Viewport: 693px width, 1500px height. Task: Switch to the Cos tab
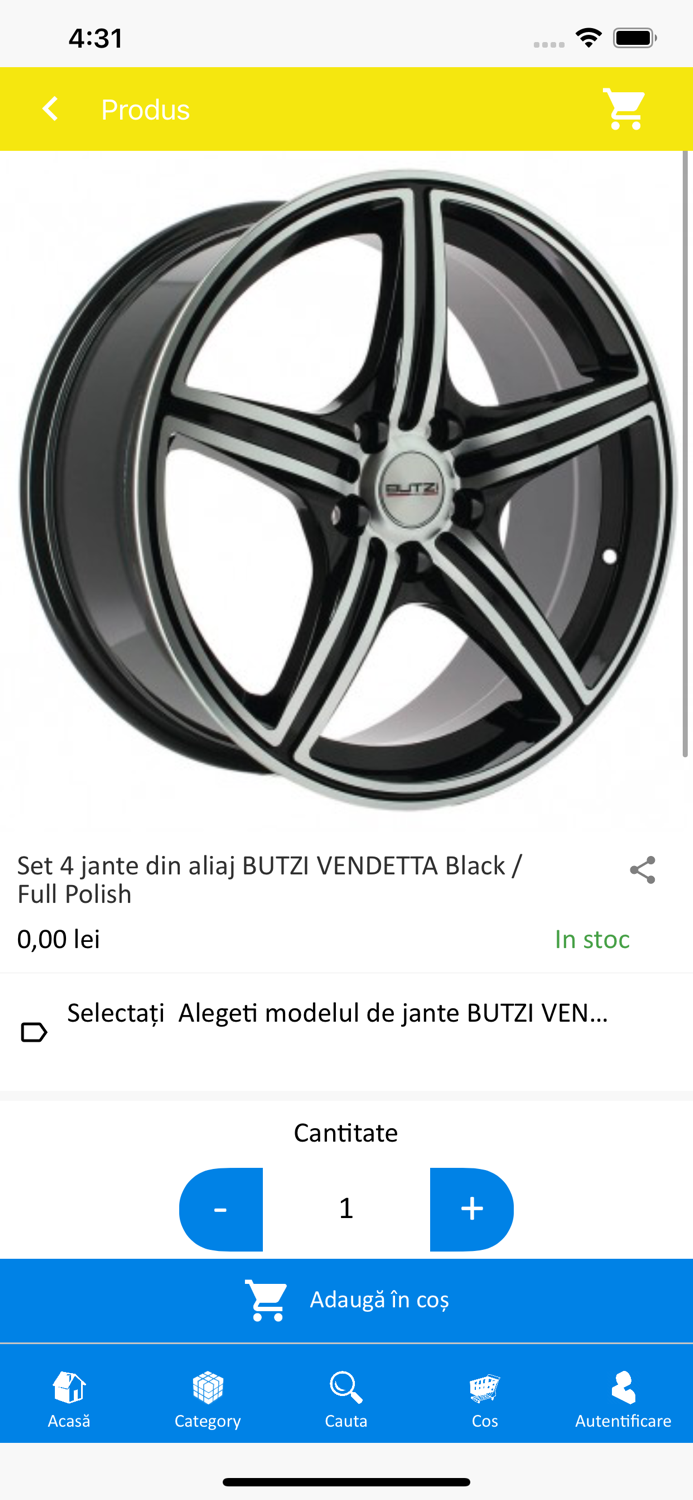click(485, 1398)
